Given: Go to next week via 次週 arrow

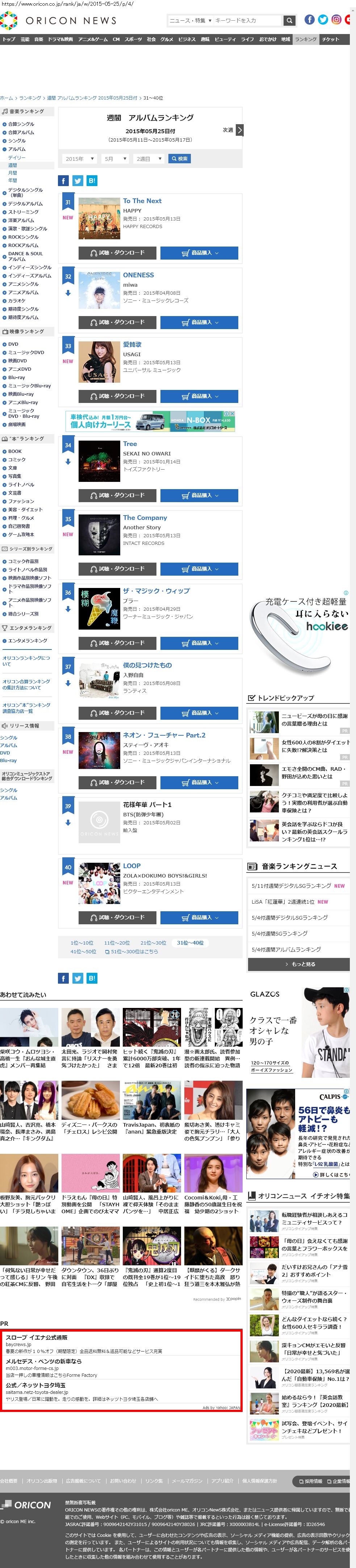Looking at the screenshot, I should [x=239, y=130].
